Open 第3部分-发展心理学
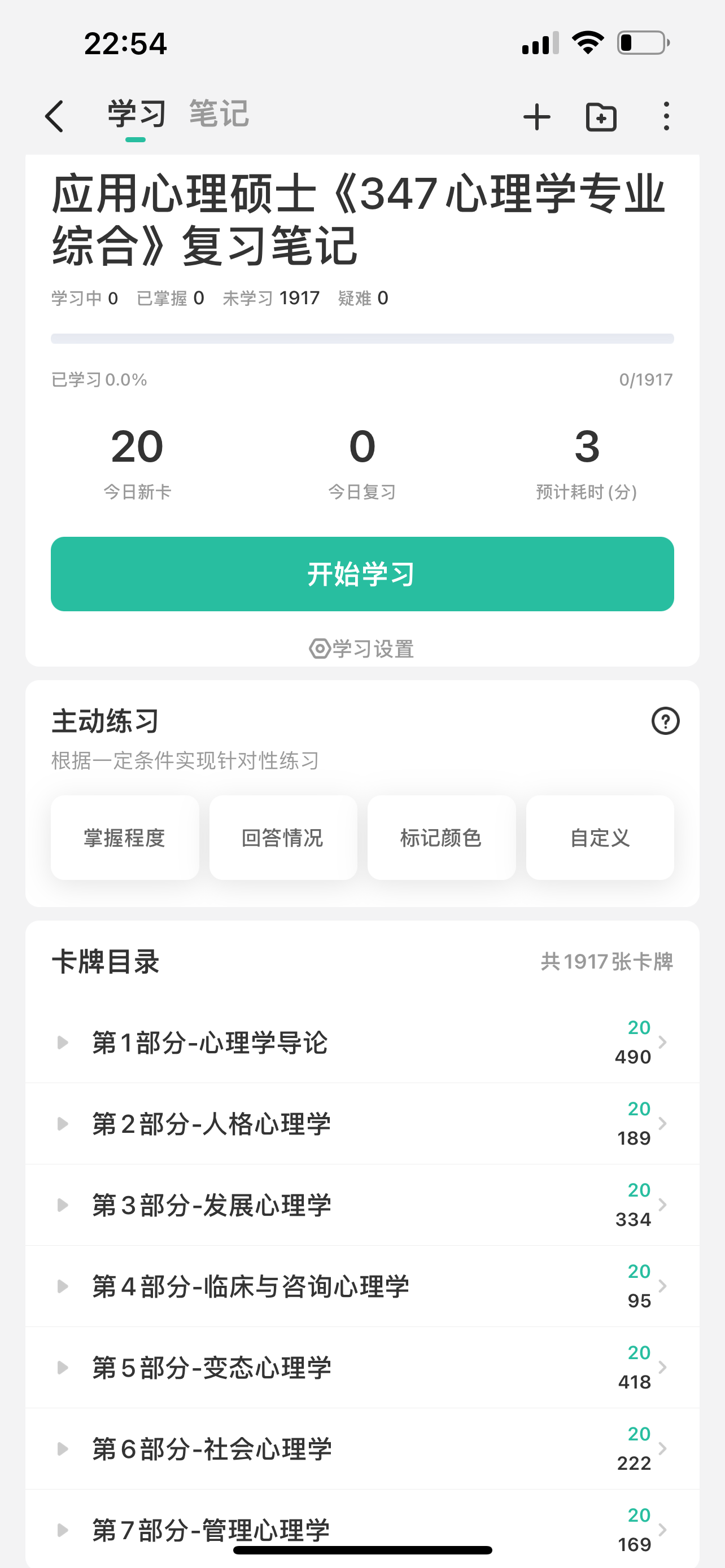725x1568 pixels. 362,1205
